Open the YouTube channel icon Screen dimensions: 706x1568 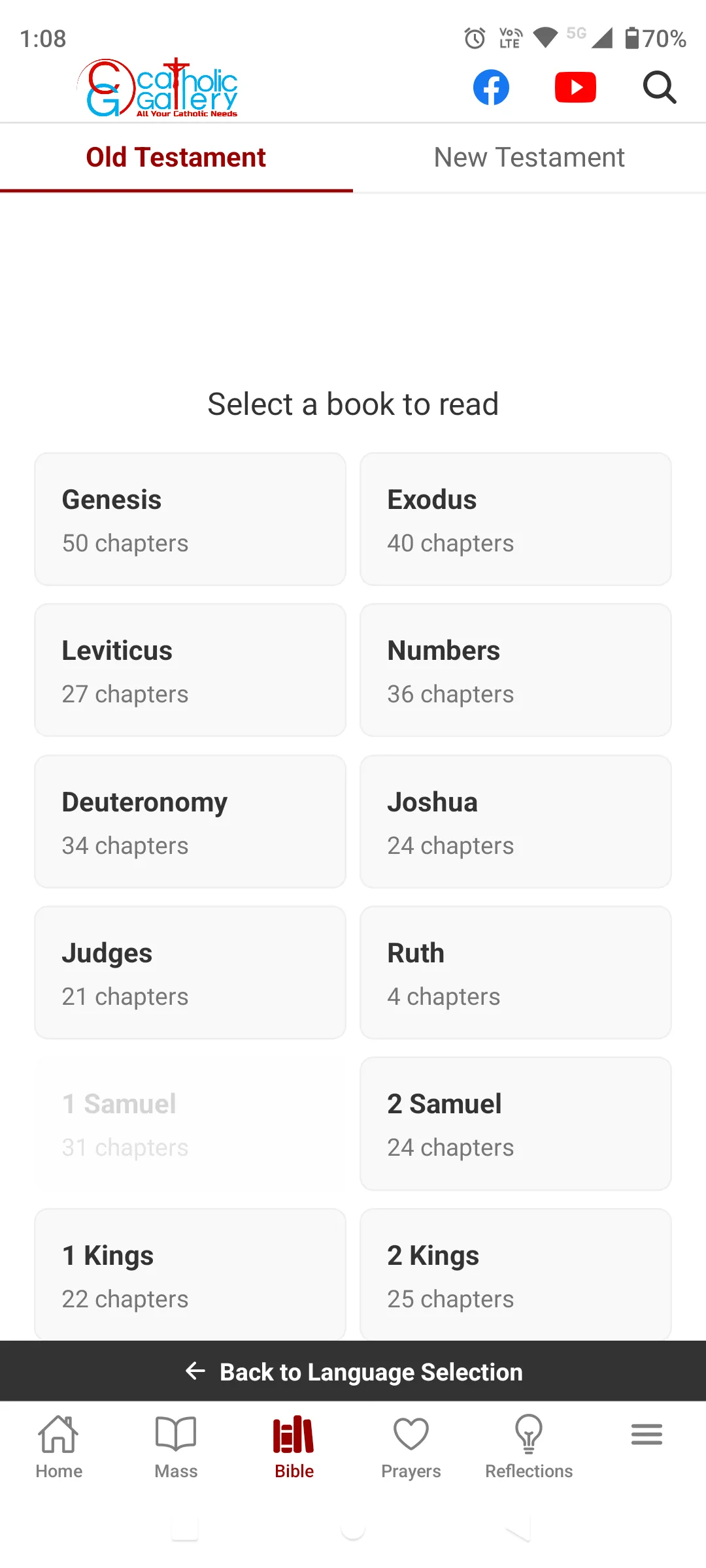[575, 87]
